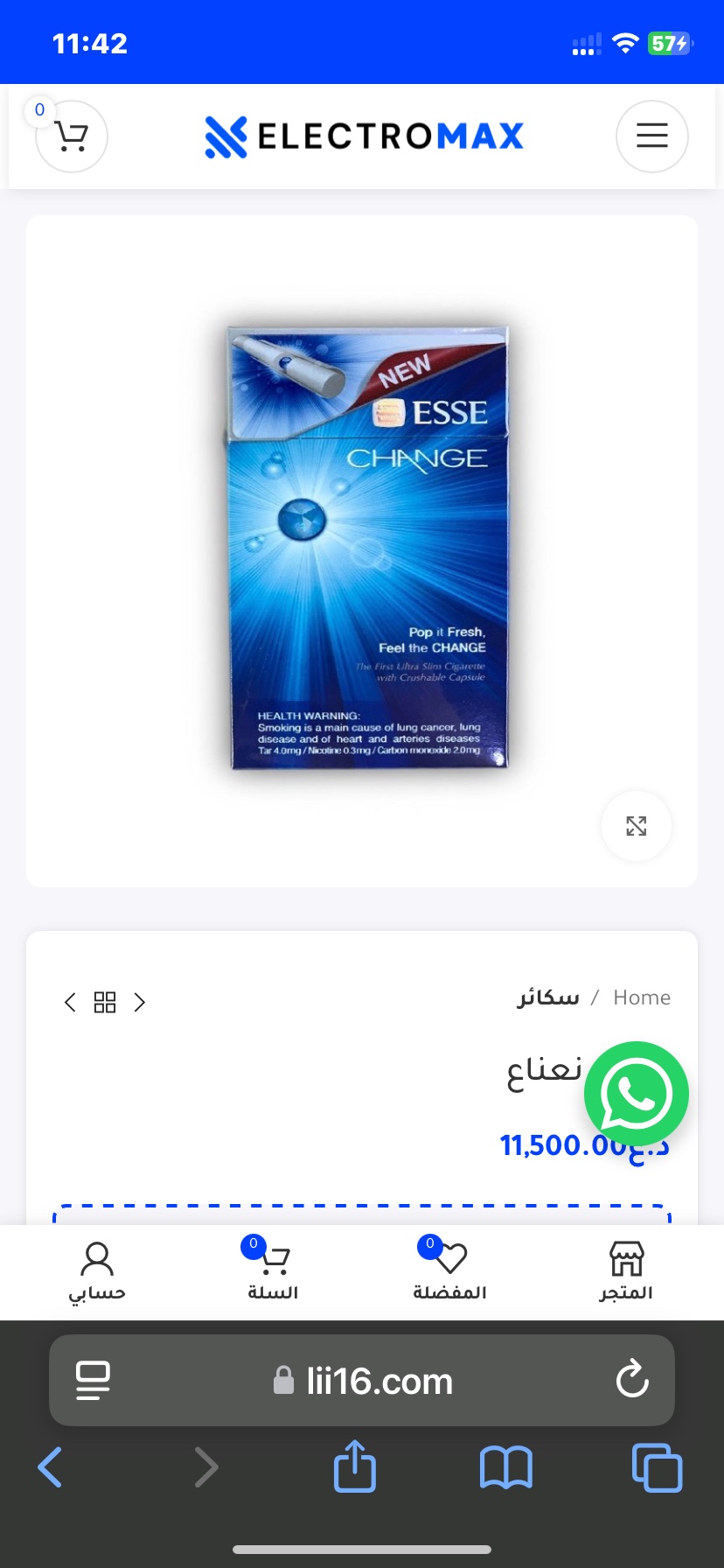Go to the previous product

pyautogui.click(x=71, y=1002)
